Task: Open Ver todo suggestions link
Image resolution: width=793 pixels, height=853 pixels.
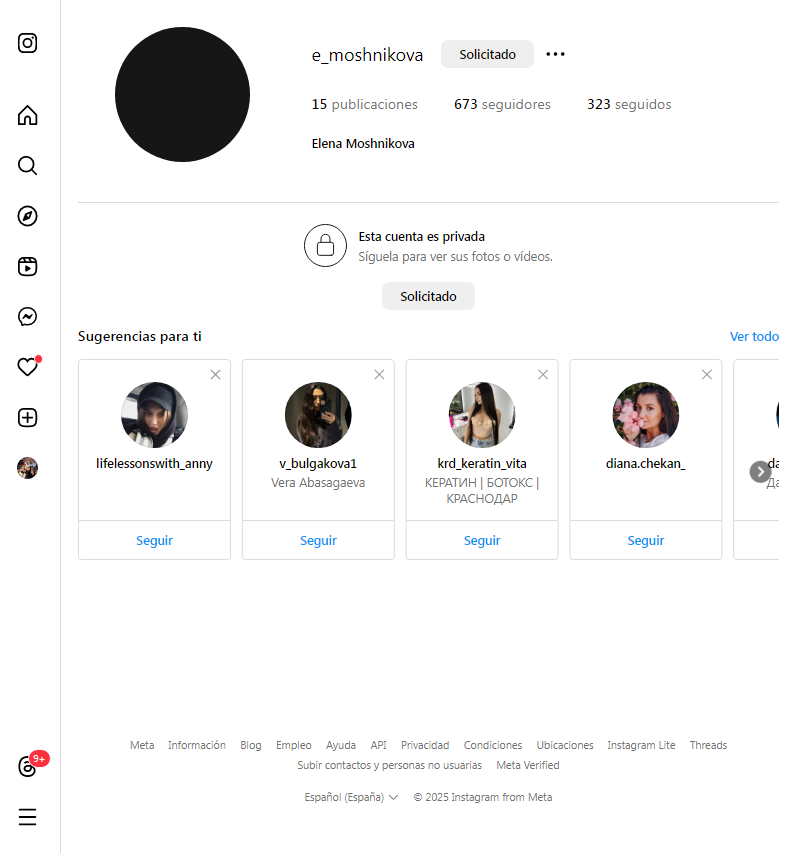Action: (x=754, y=336)
